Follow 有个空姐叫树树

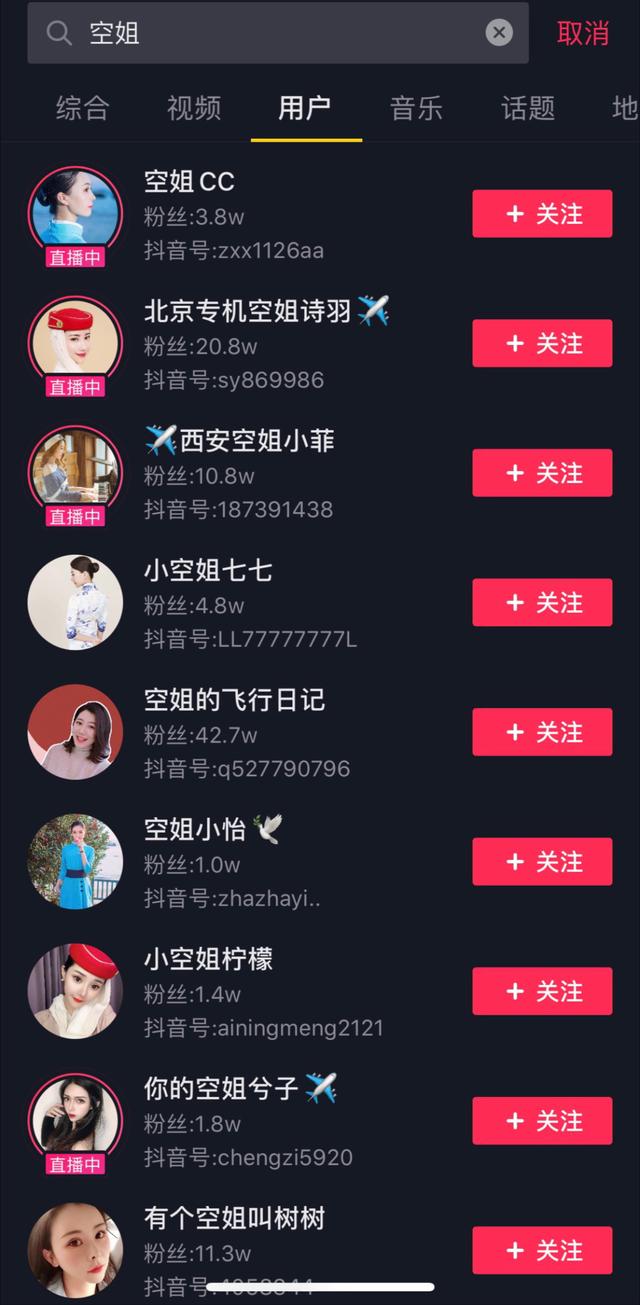[x=542, y=1250]
